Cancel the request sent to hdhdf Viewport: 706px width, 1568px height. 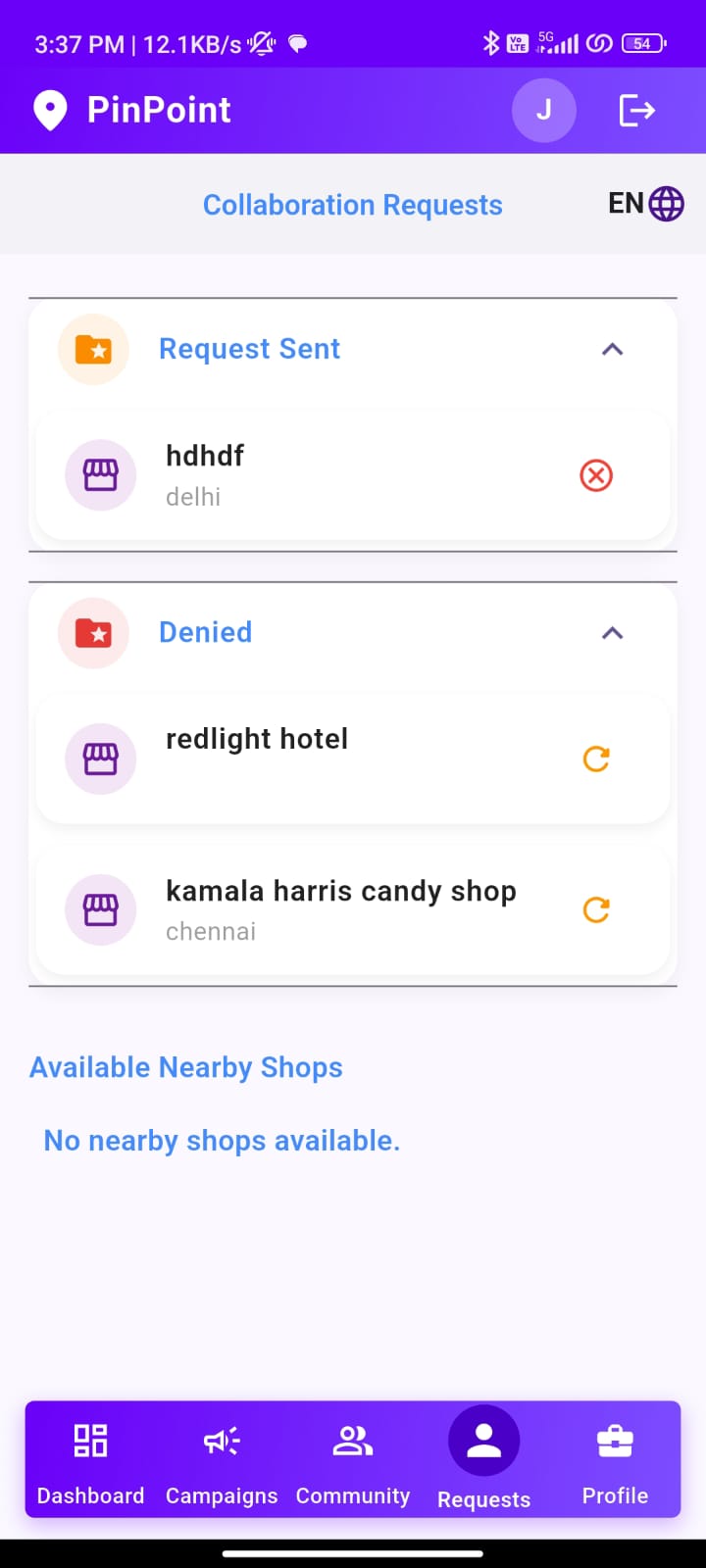596,475
